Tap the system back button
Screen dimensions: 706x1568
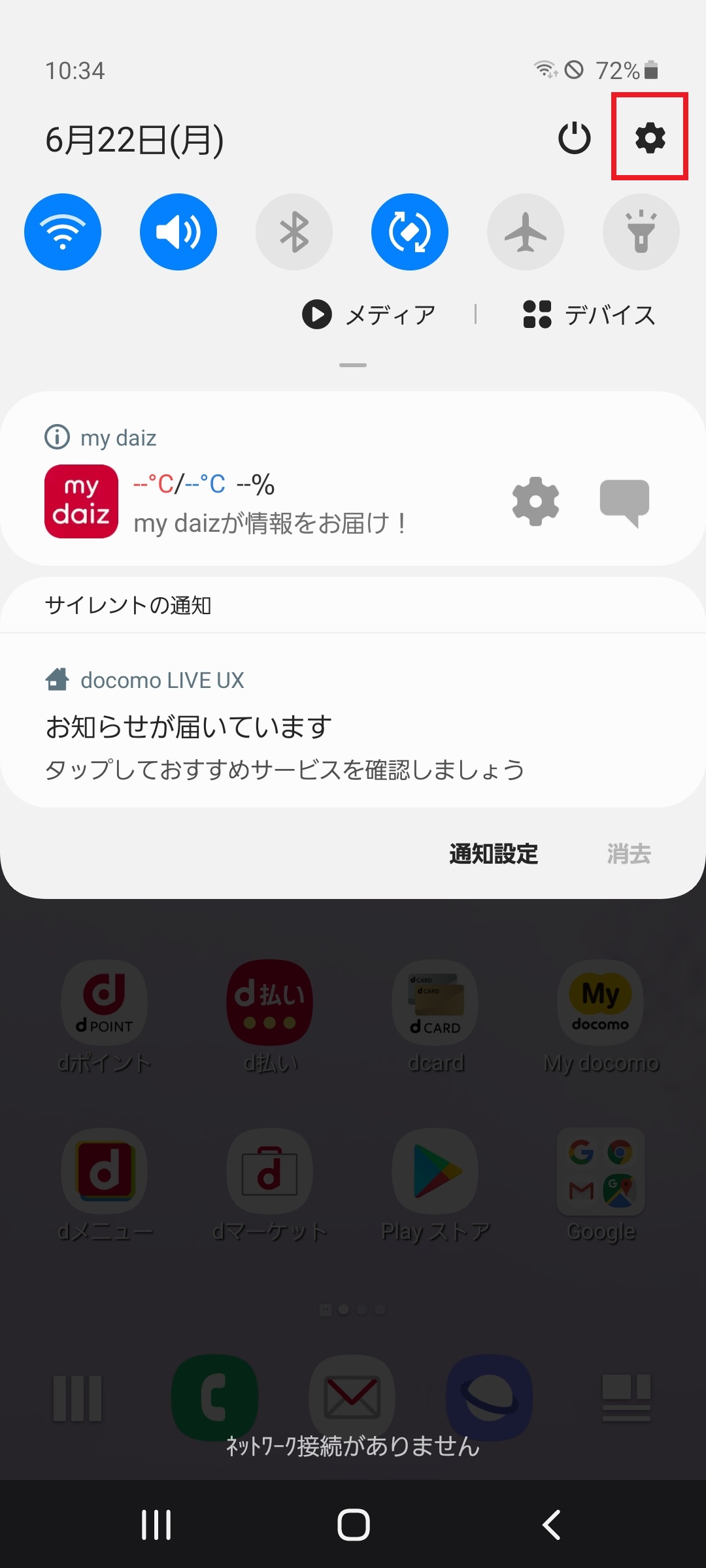(x=551, y=1525)
